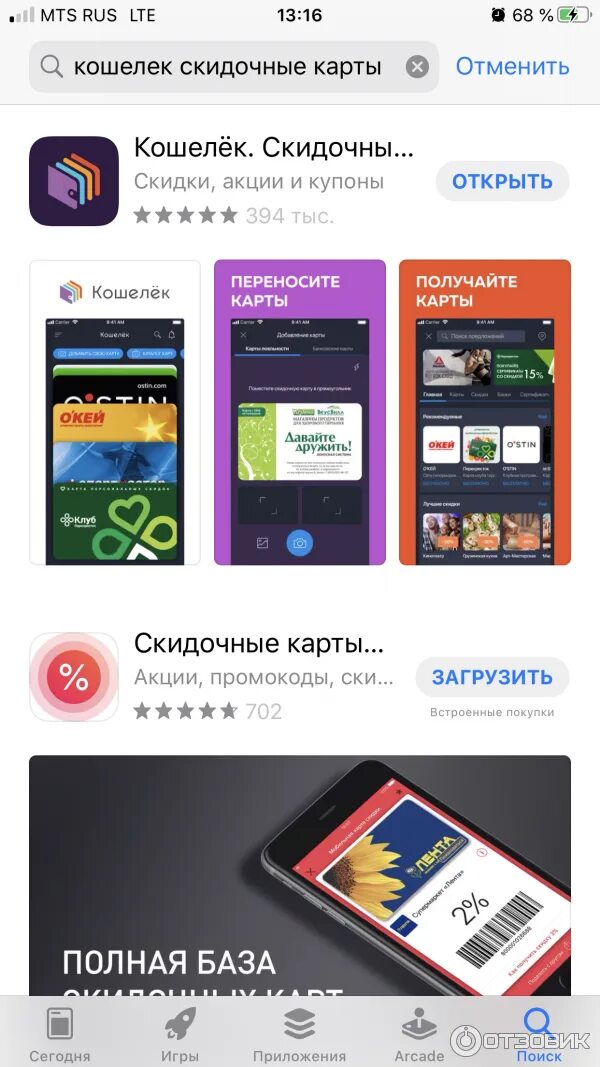View the ПЕРЕНОСИТЕ КАРТЫ screenshot
The width and height of the screenshot is (600, 1067).
300,412
